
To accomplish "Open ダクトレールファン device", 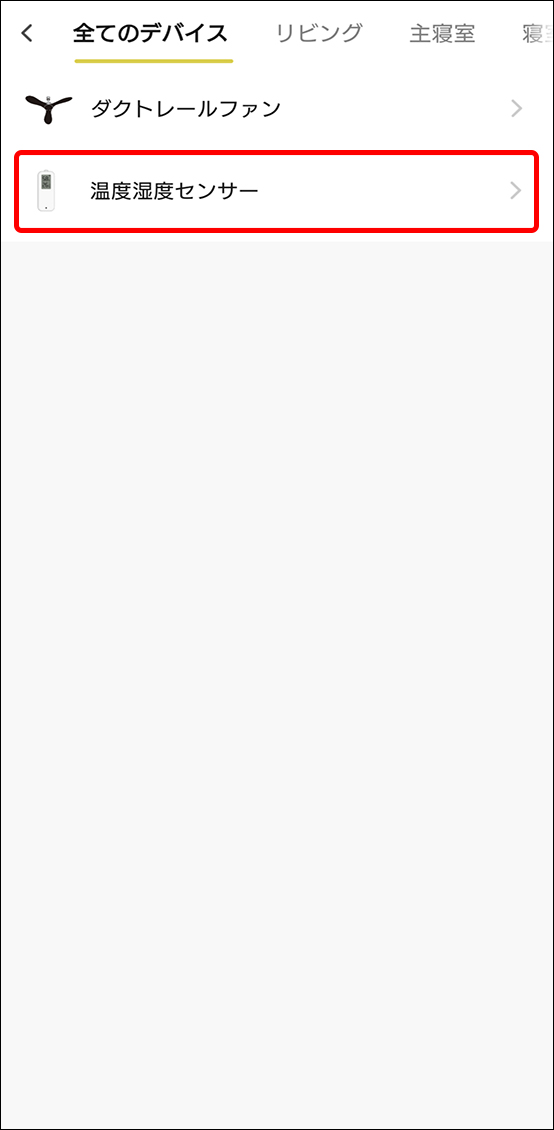I will [x=277, y=109].
